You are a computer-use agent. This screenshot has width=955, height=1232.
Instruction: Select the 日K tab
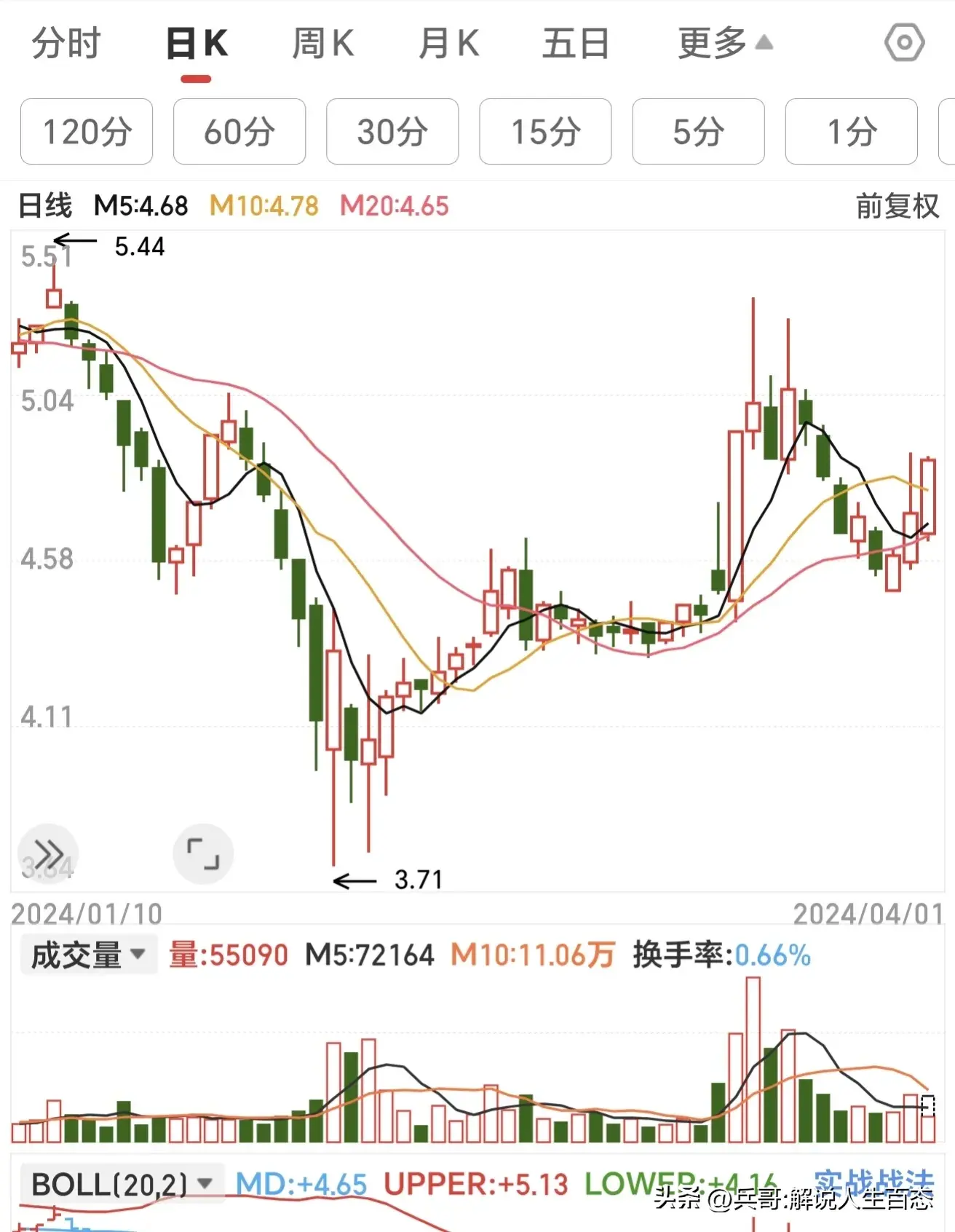click(x=197, y=43)
